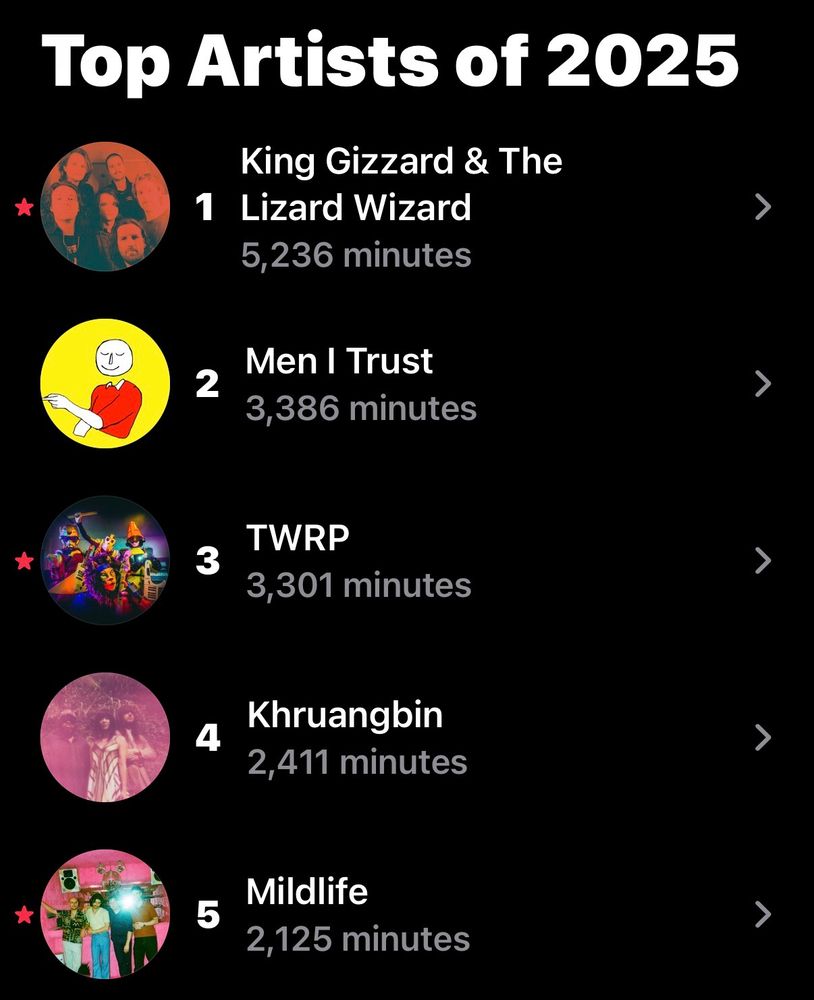The width and height of the screenshot is (814, 1000).
Task: Open the Khruangbin artist image
Action: click(105, 738)
